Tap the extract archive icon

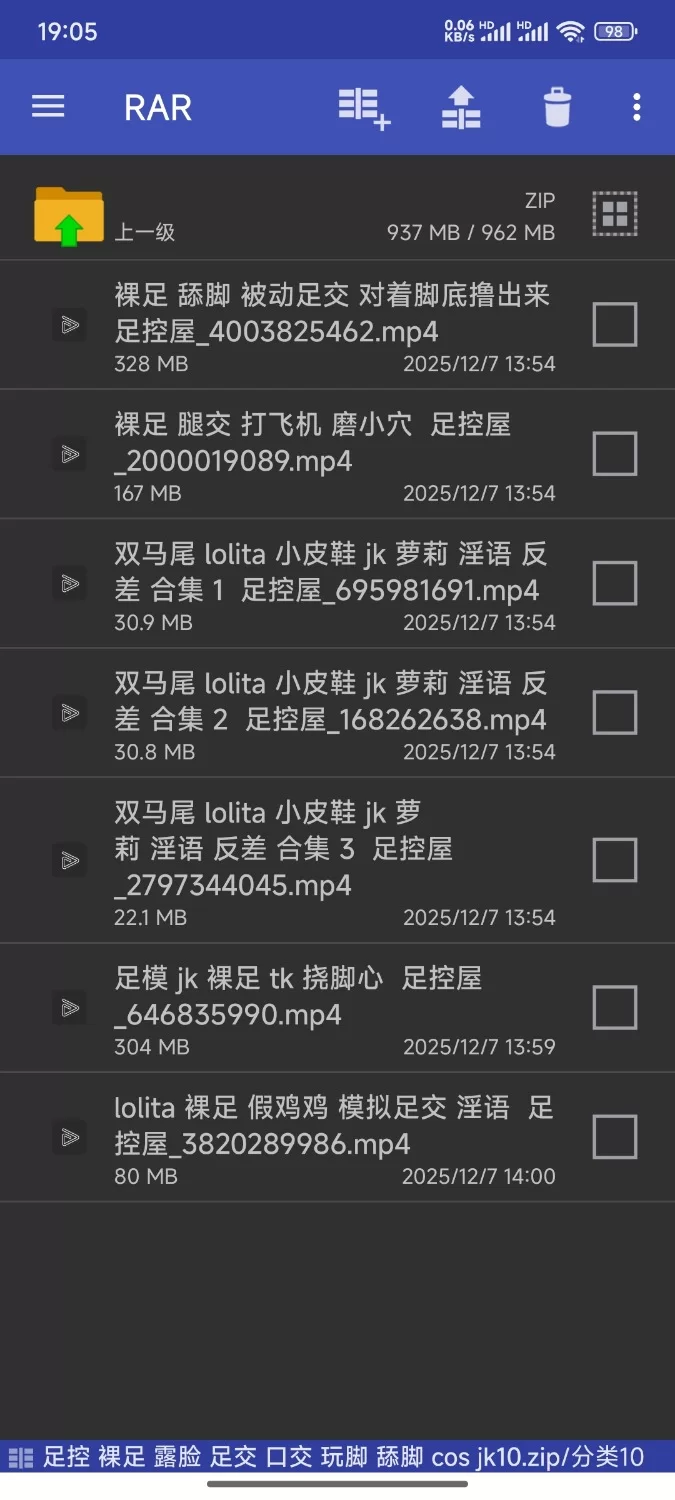(x=461, y=107)
